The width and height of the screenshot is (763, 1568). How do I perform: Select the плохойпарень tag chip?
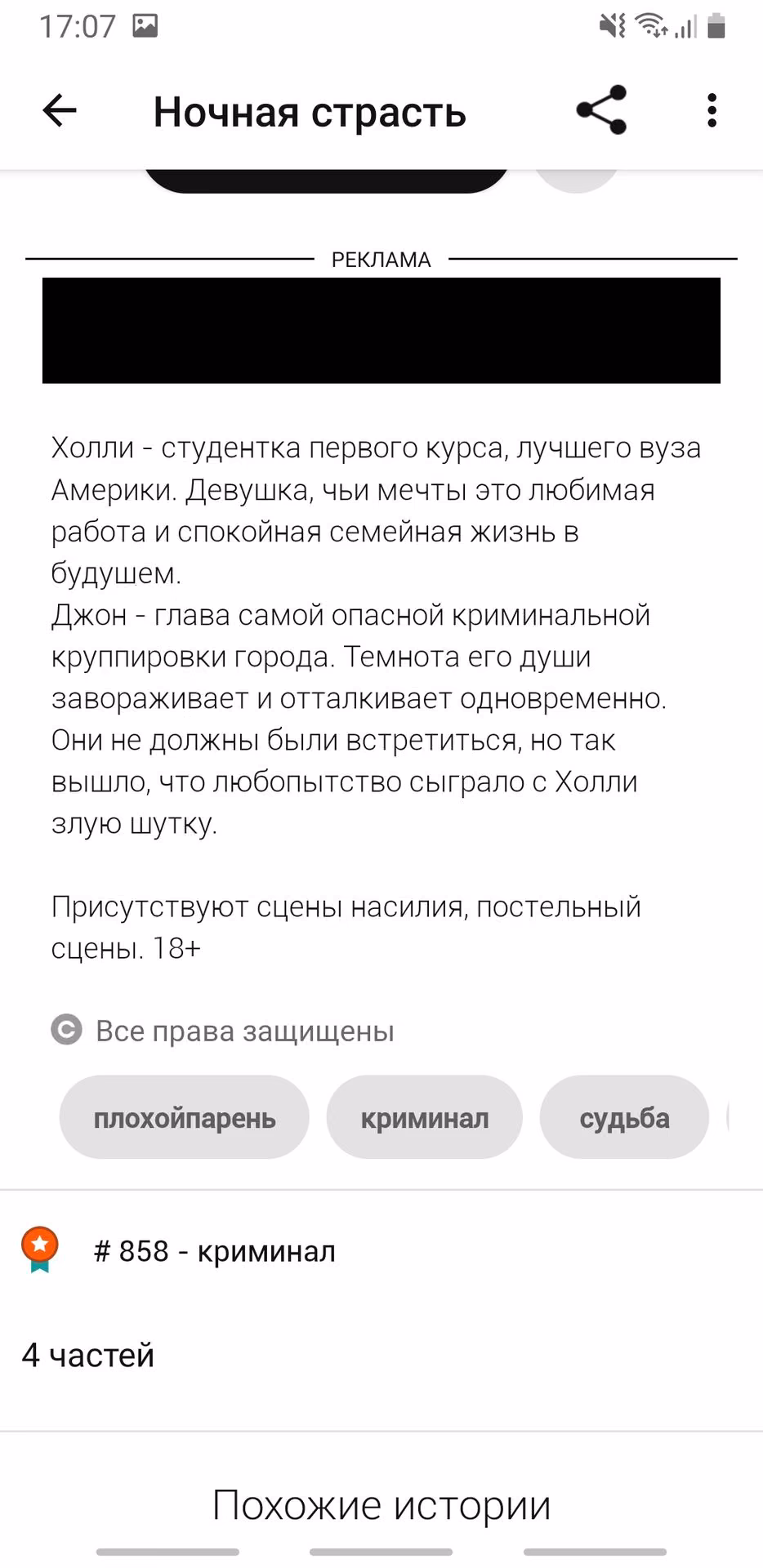(185, 1117)
